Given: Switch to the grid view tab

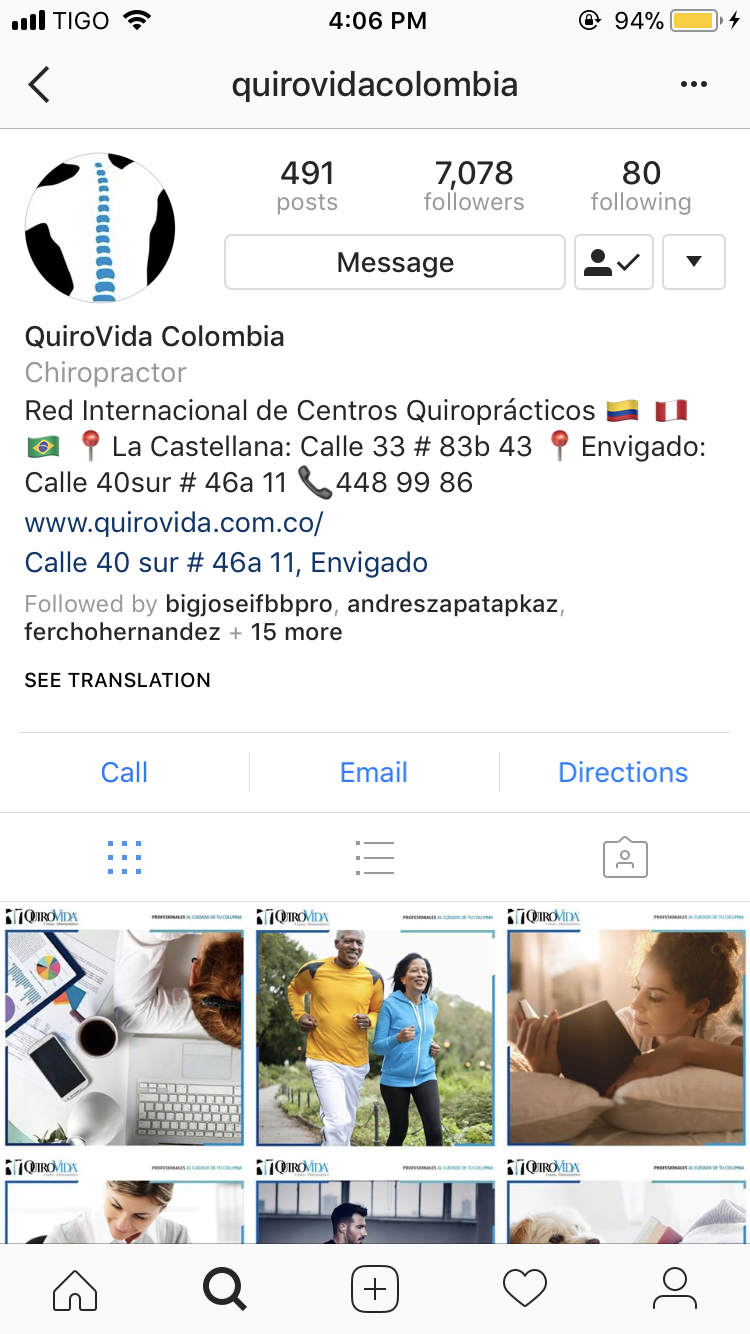Looking at the screenshot, I should click(x=124, y=858).
